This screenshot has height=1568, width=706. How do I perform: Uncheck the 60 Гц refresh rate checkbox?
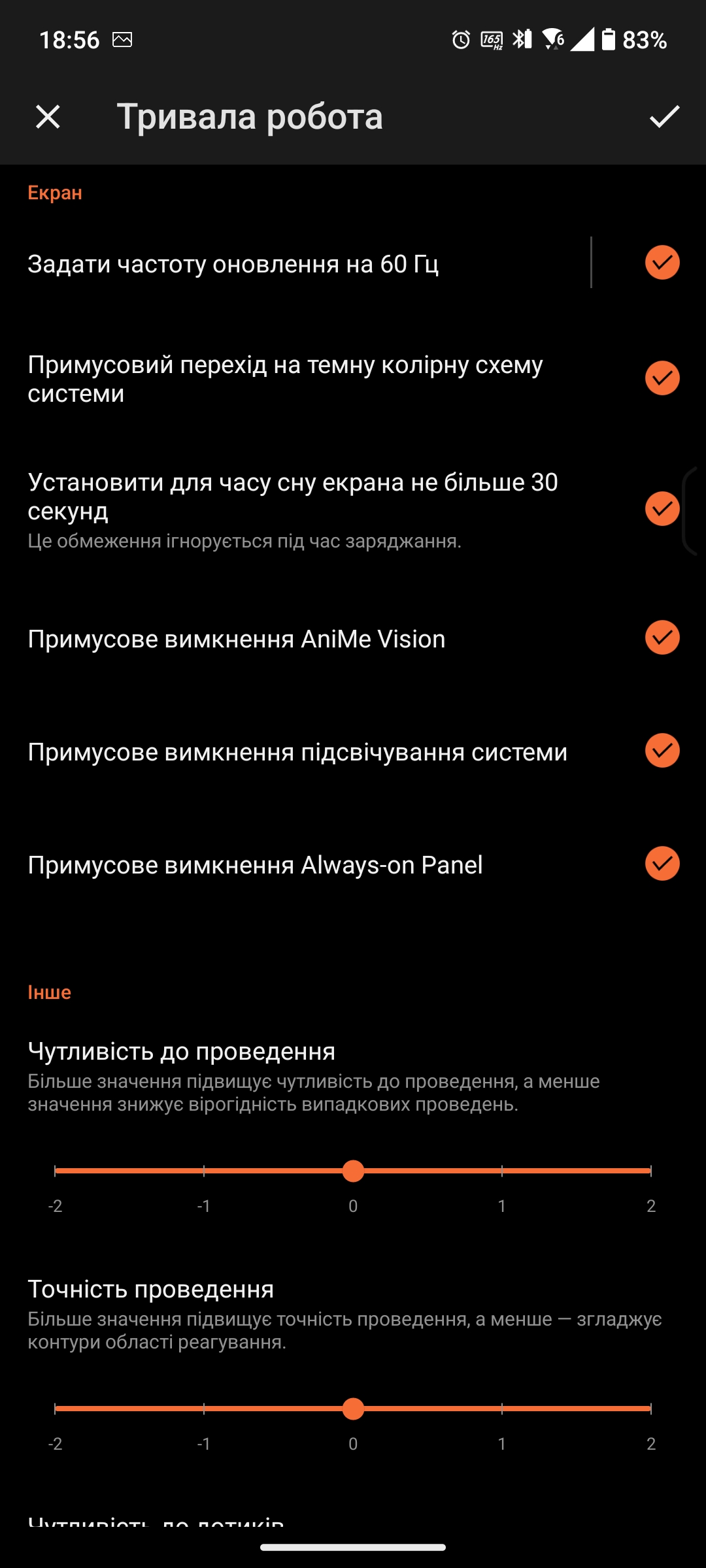coord(662,263)
